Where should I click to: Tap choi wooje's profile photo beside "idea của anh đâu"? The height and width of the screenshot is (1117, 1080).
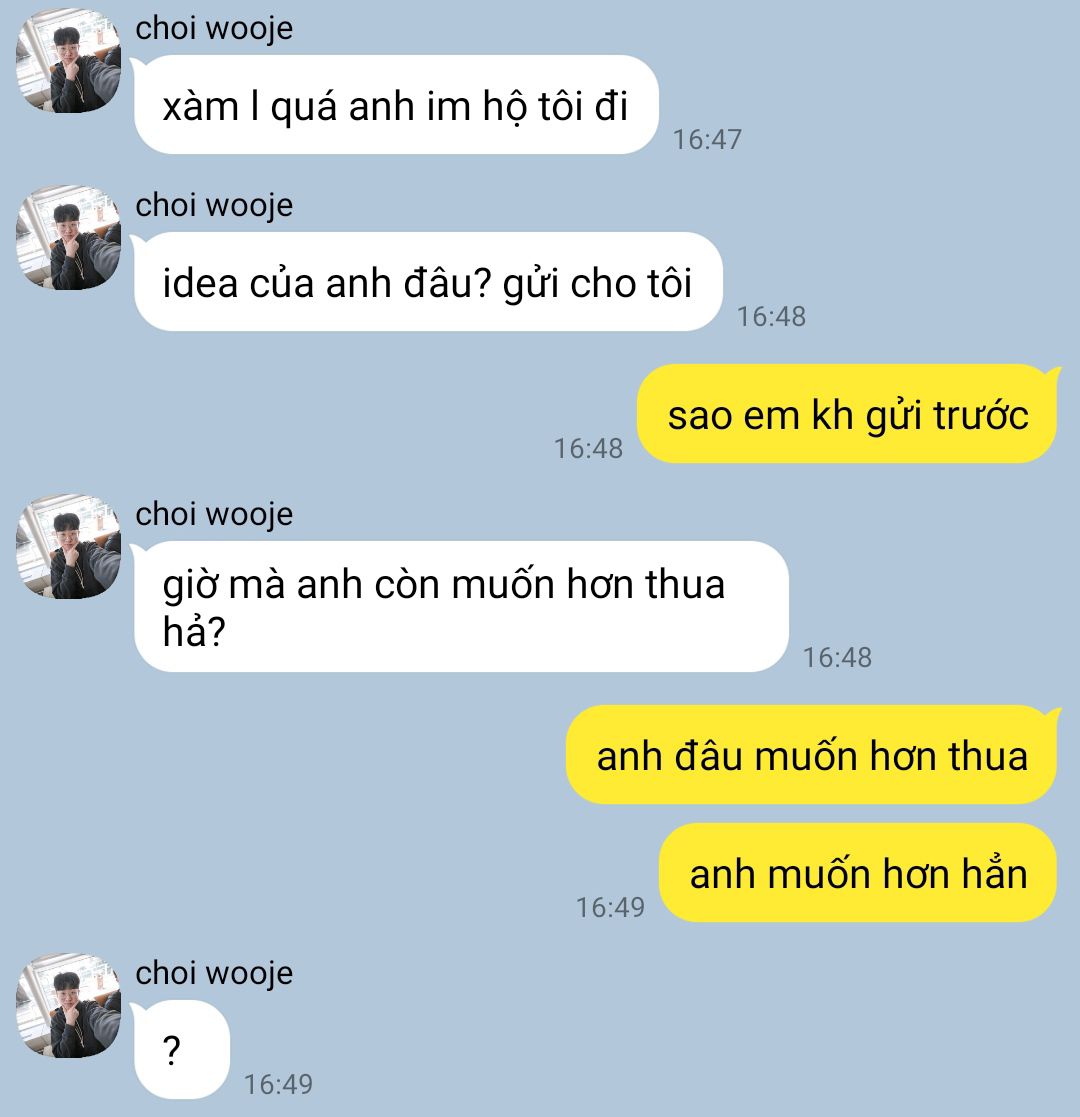(69, 238)
